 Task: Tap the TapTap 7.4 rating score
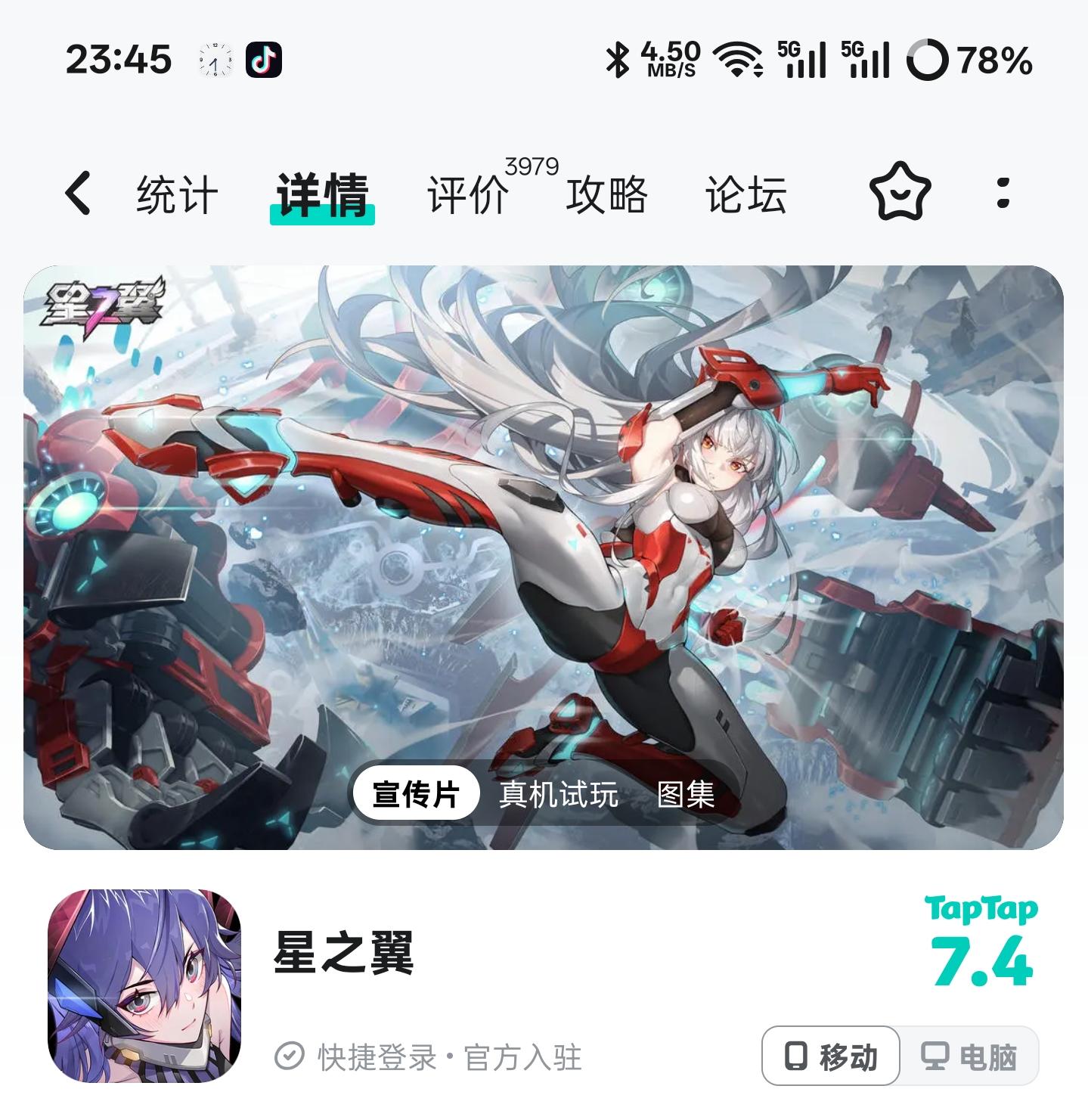click(x=985, y=964)
